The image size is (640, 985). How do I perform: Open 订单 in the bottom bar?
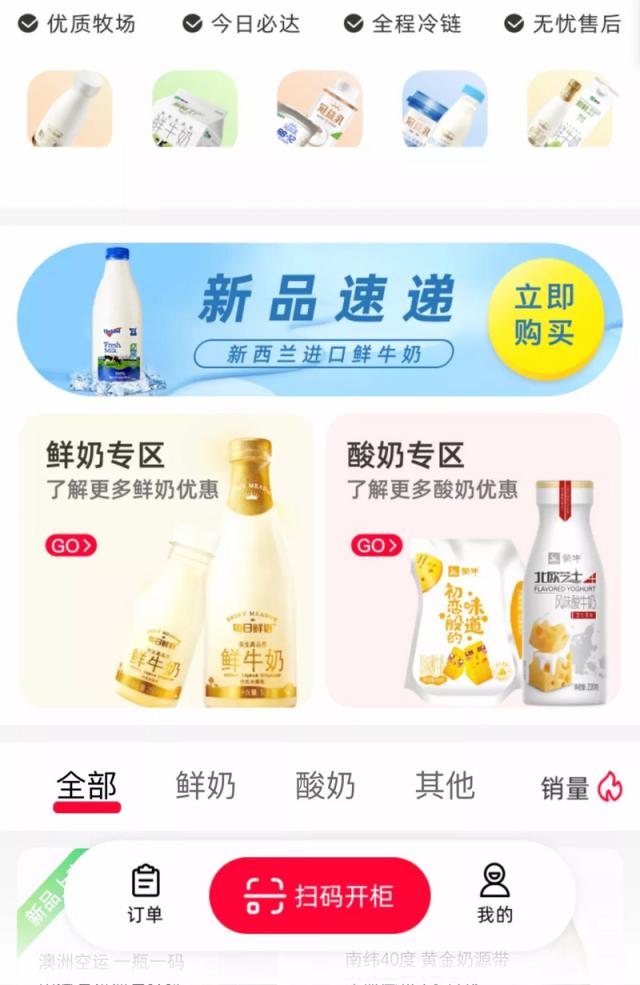click(145, 894)
